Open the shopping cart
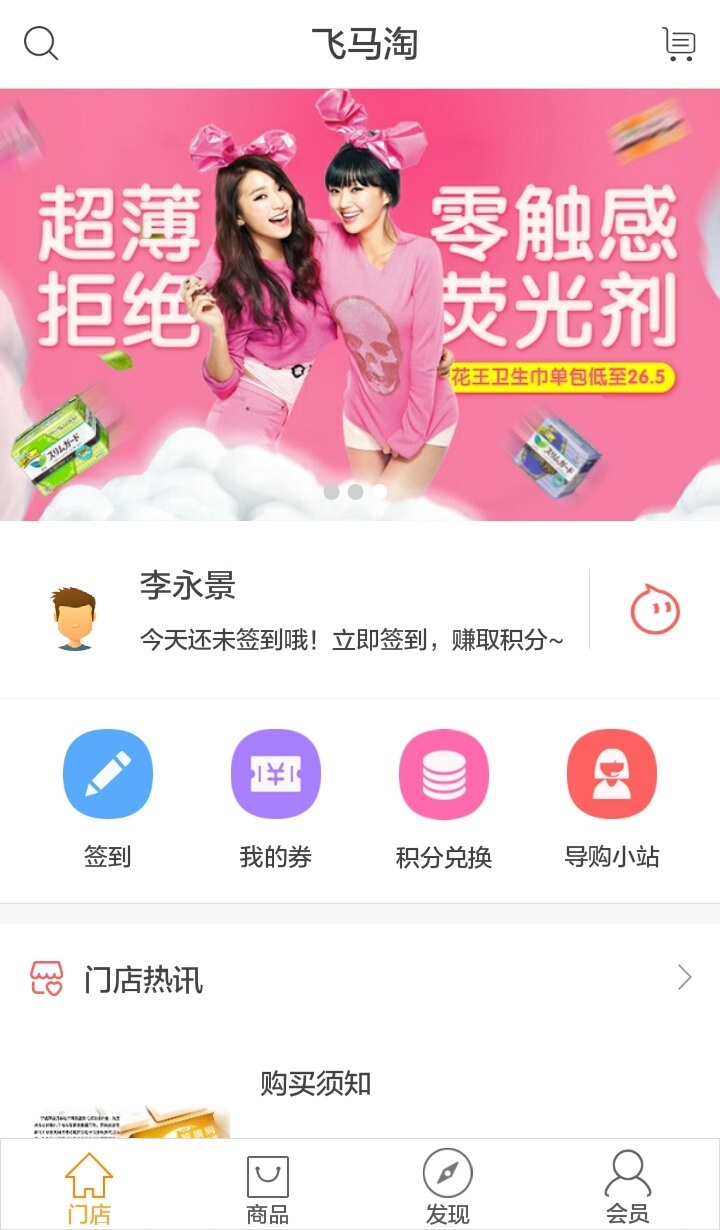The image size is (720, 1230). [x=679, y=44]
